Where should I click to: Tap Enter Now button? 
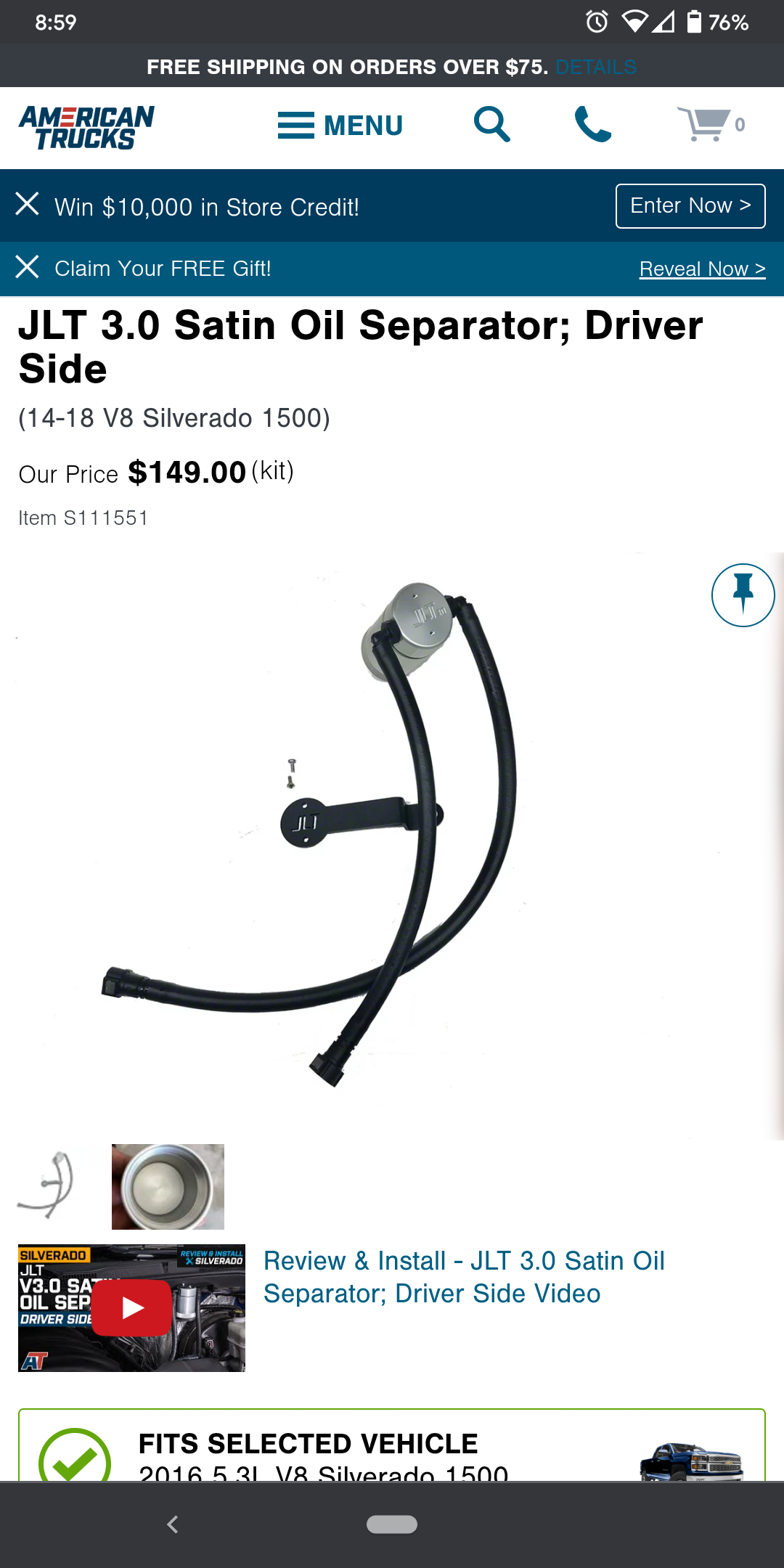pos(690,206)
